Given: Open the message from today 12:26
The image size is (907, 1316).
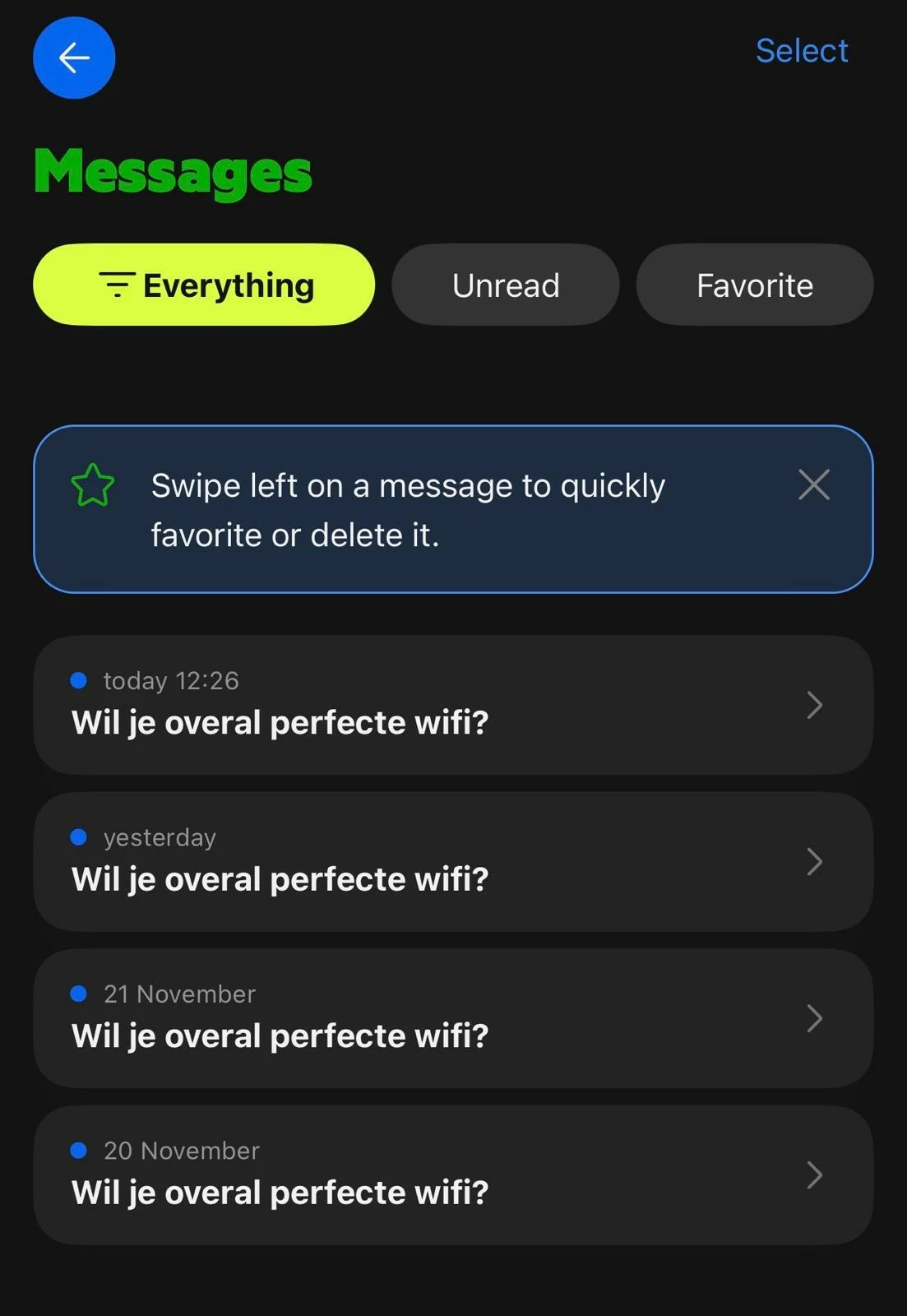Looking at the screenshot, I should tap(452, 705).
